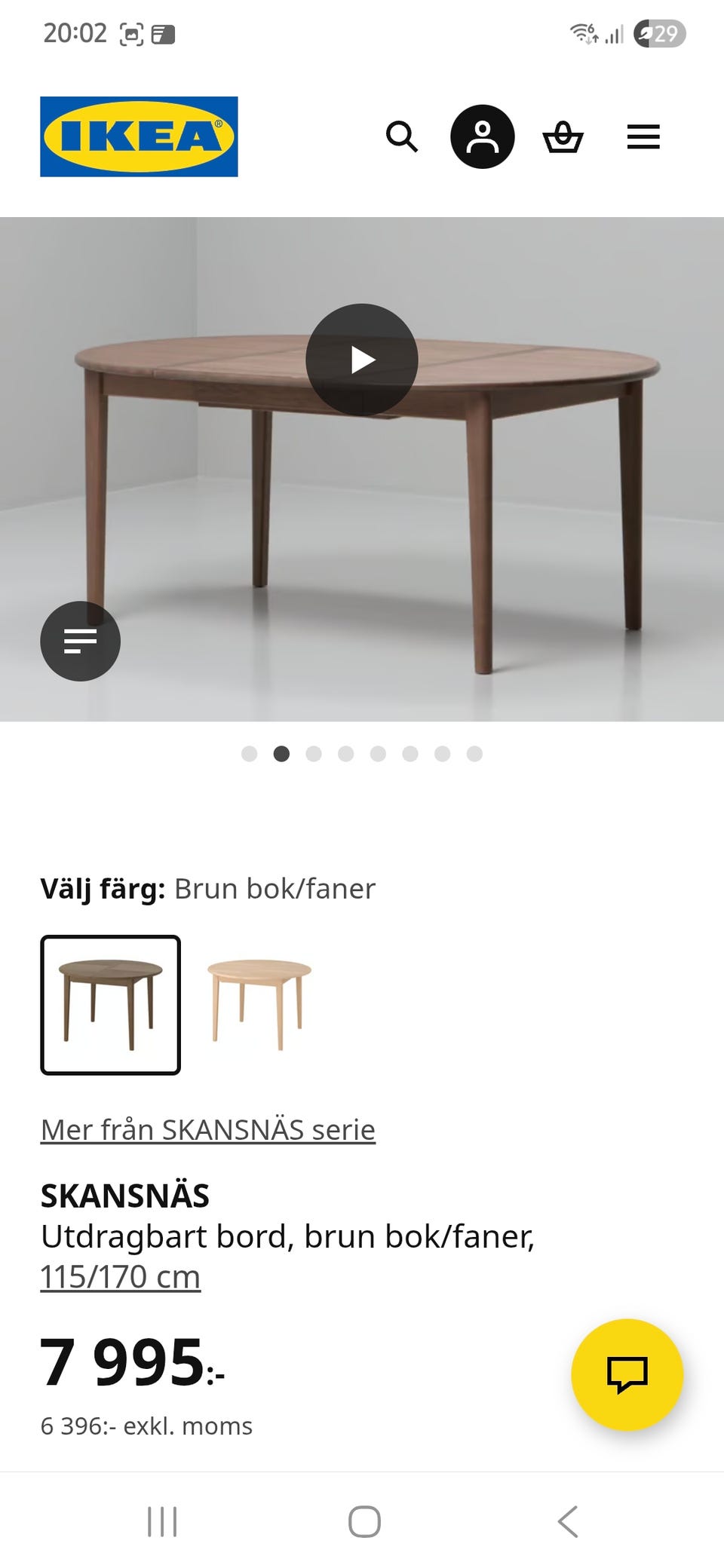The width and height of the screenshot is (724, 1568).
Task: Select the last image indicator dot
Action: click(474, 753)
